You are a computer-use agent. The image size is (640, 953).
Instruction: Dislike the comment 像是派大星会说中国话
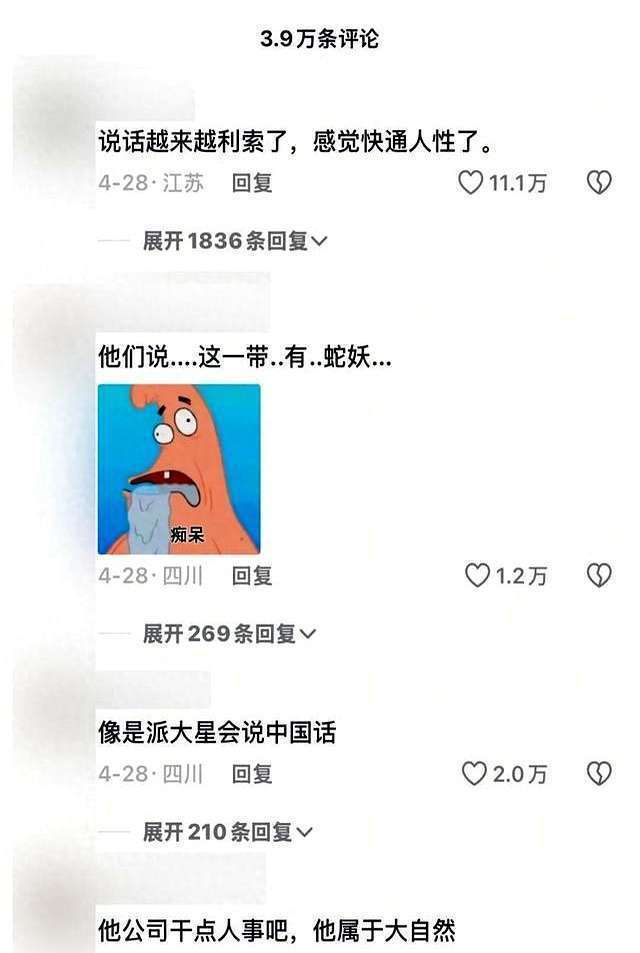[x=598, y=773]
